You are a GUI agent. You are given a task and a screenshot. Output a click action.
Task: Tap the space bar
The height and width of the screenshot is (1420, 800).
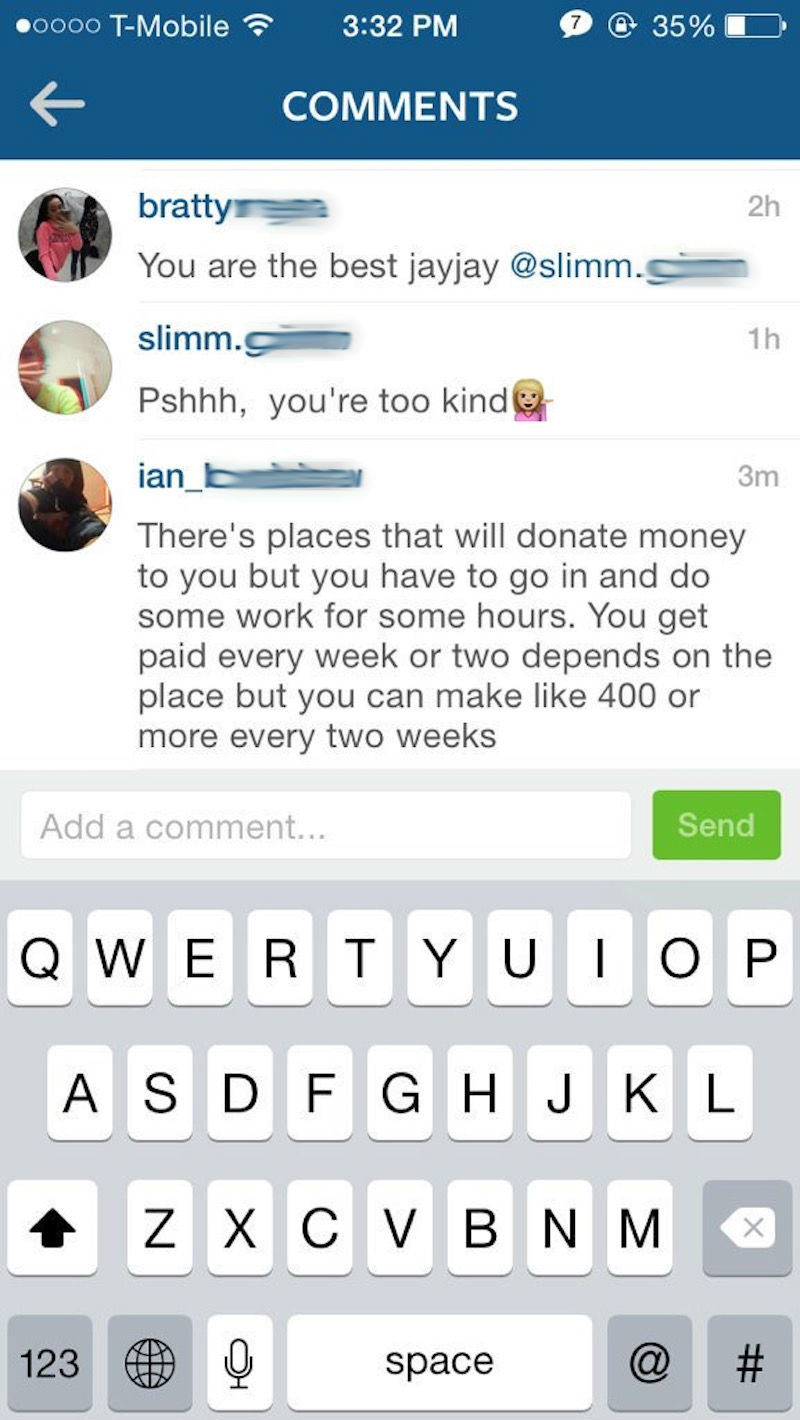click(439, 1362)
